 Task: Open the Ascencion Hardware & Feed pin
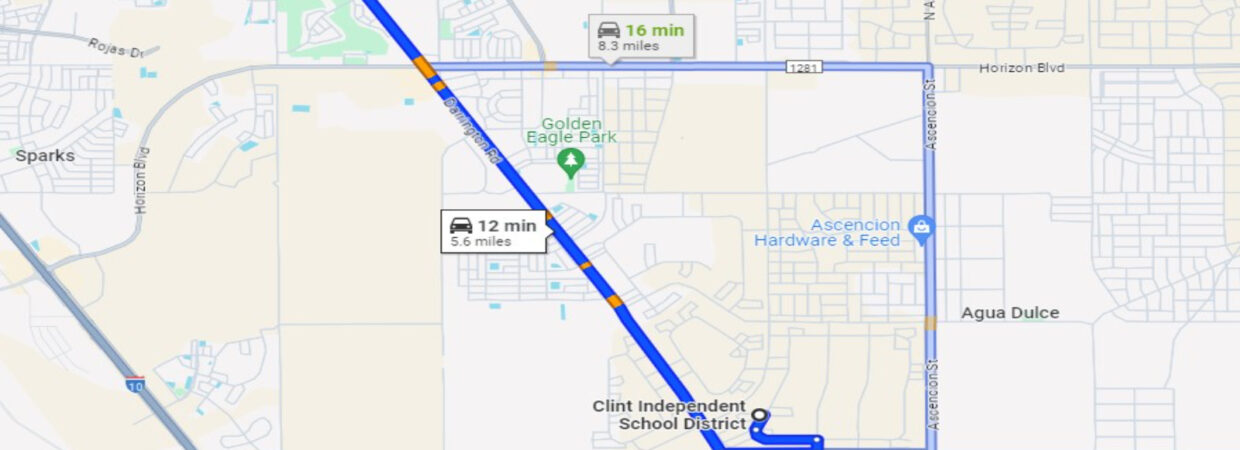pos(921,232)
